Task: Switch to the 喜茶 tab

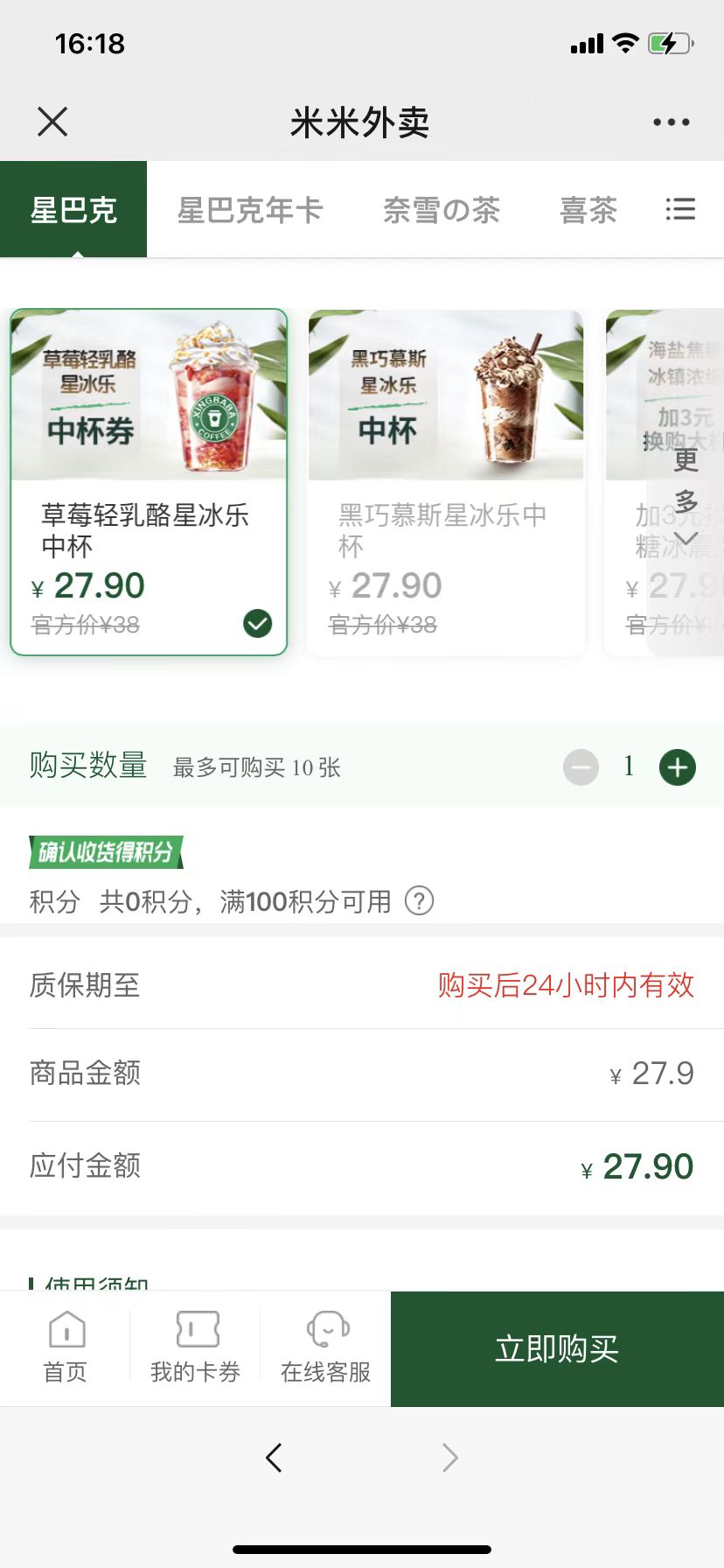Action: point(588,210)
